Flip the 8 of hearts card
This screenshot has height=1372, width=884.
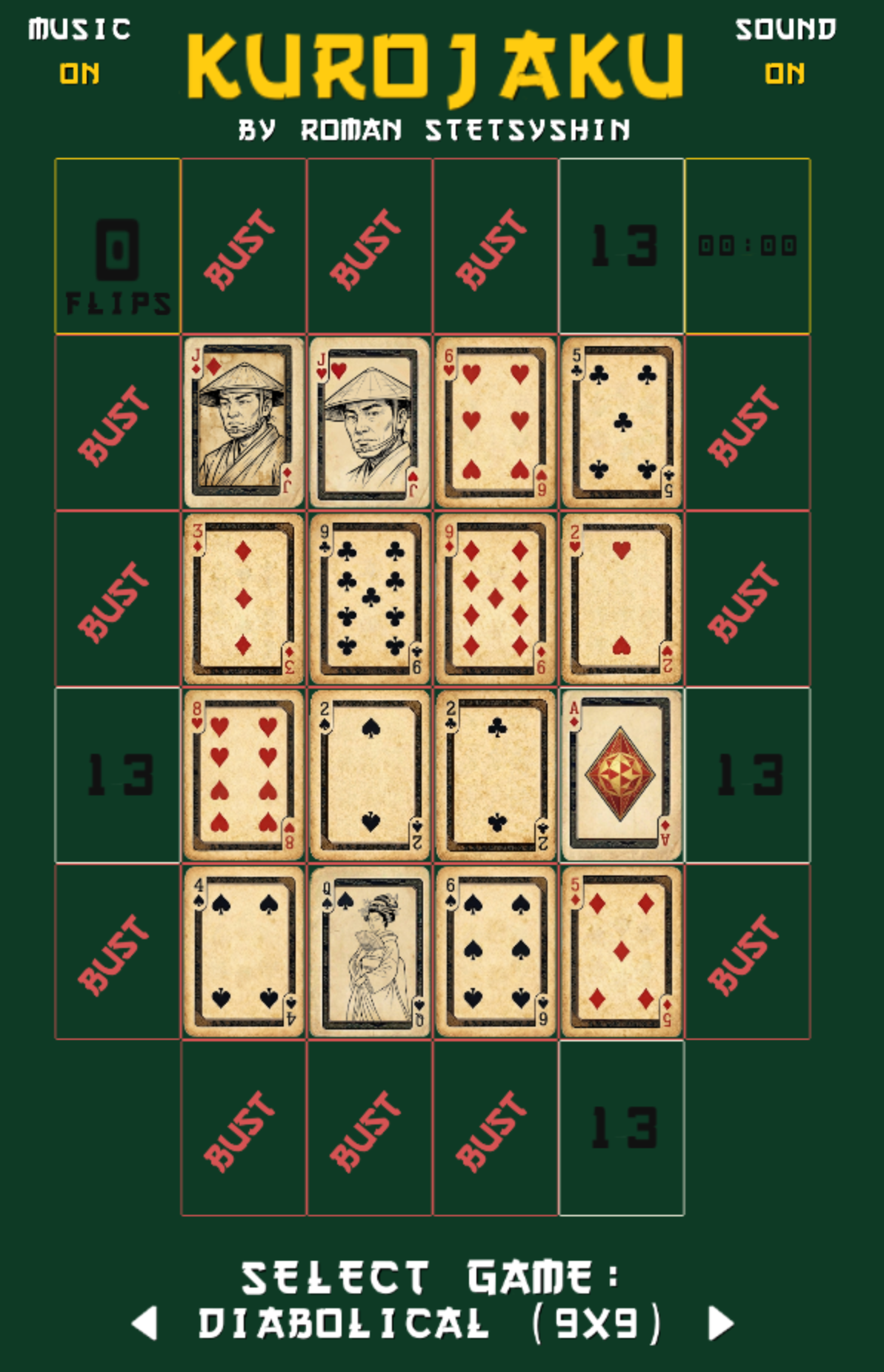pos(244,775)
